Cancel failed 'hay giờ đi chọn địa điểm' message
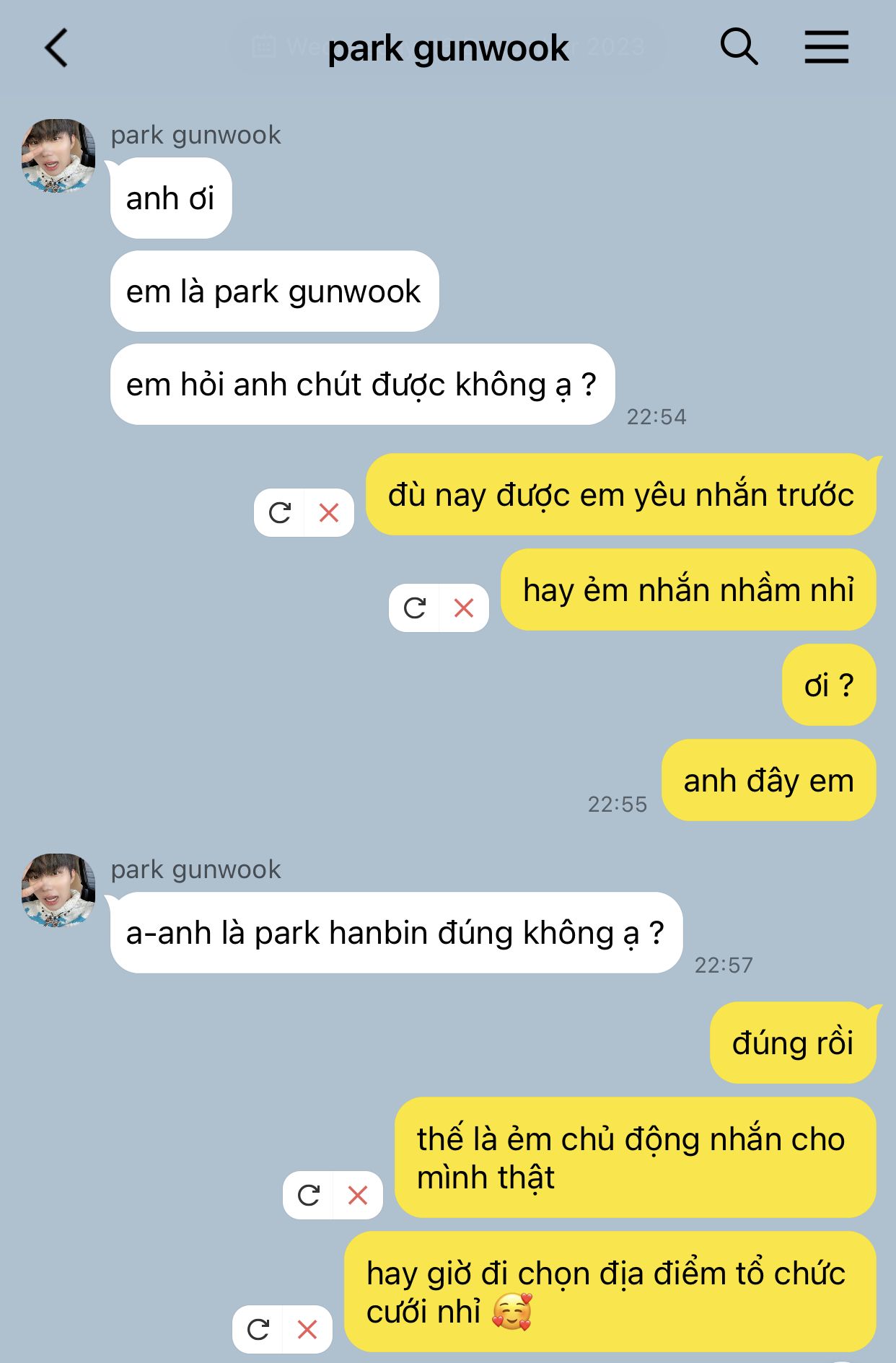 pos(307,1329)
